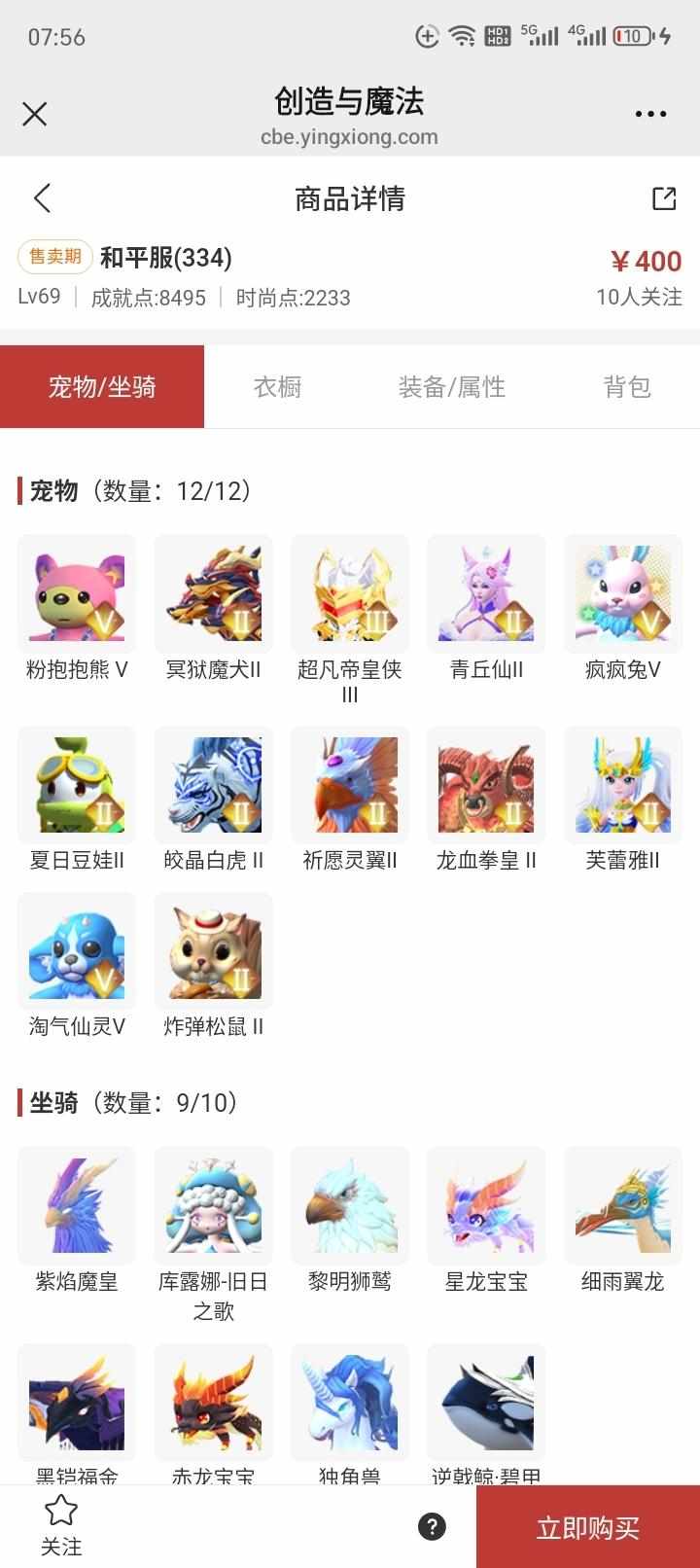Go back from 商品详情 page
700x1568 pixels.
[x=42, y=198]
